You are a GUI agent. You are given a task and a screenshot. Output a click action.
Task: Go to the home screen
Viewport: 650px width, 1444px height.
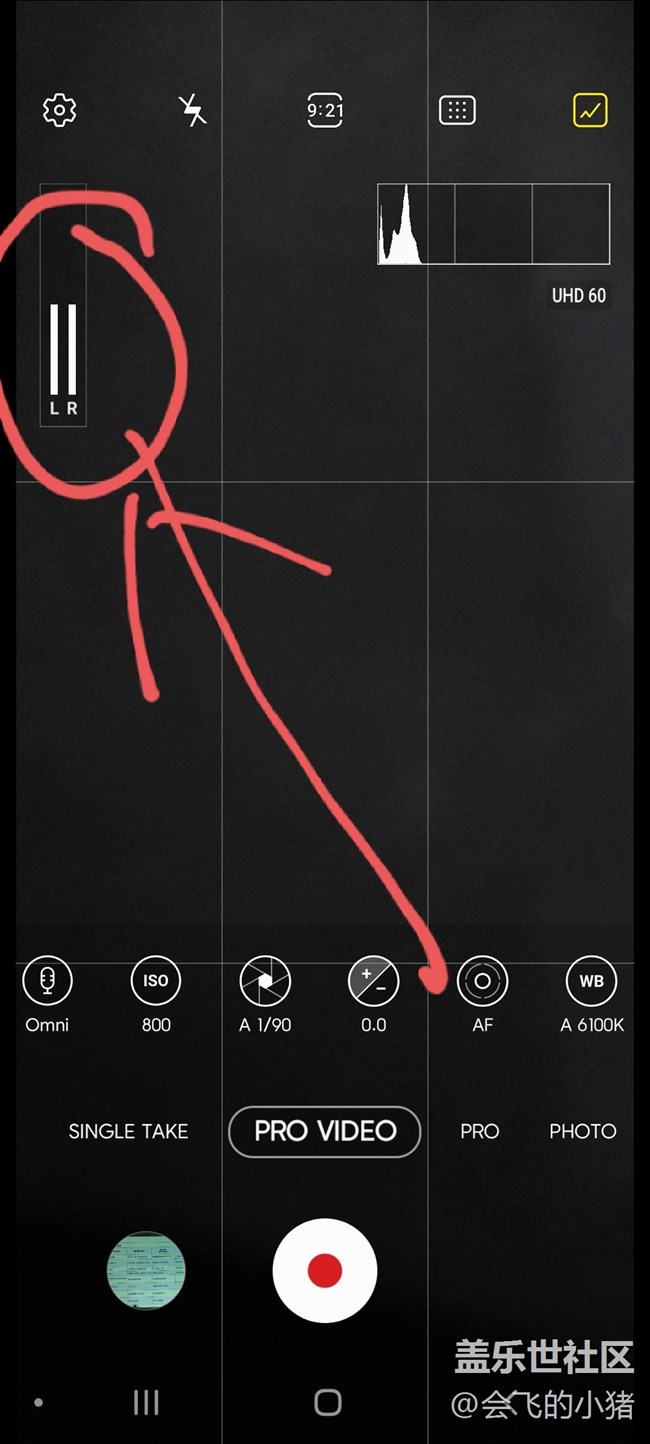pos(328,1403)
